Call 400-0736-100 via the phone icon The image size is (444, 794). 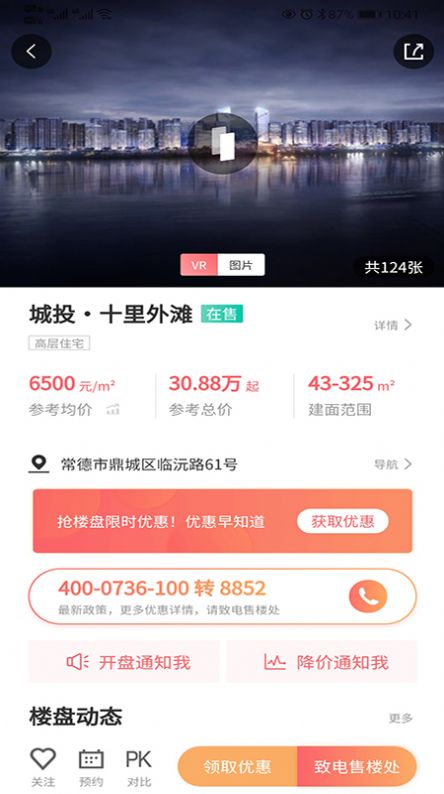click(x=368, y=597)
